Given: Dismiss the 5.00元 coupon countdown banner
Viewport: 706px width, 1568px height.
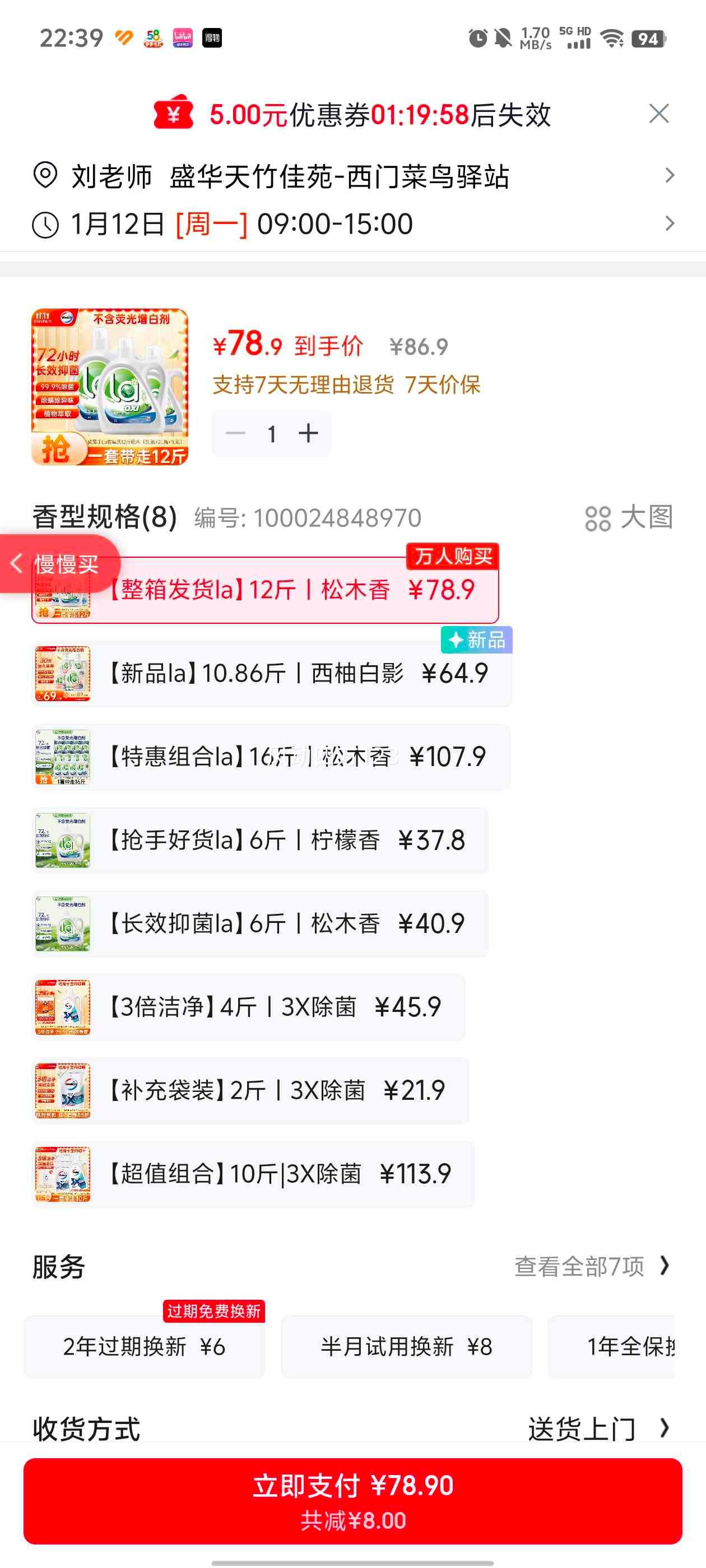Looking at the screenshot, I should (658, 115).
